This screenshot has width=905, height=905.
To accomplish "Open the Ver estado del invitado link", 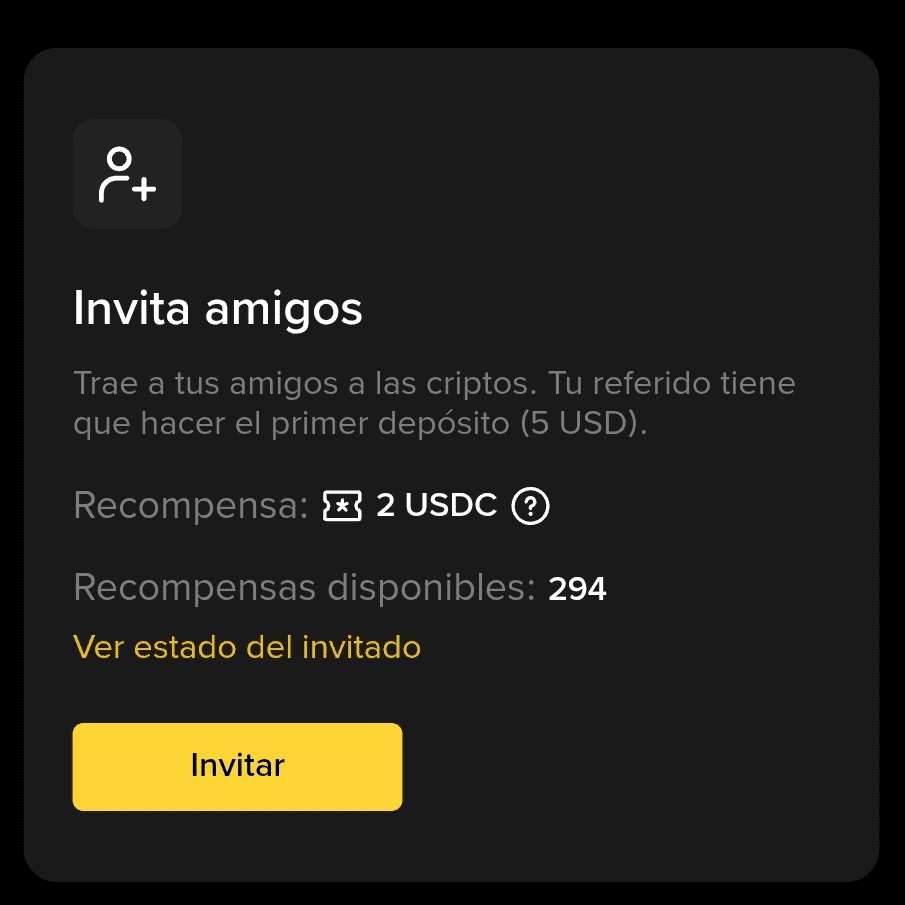I will [x=247, y=647].
